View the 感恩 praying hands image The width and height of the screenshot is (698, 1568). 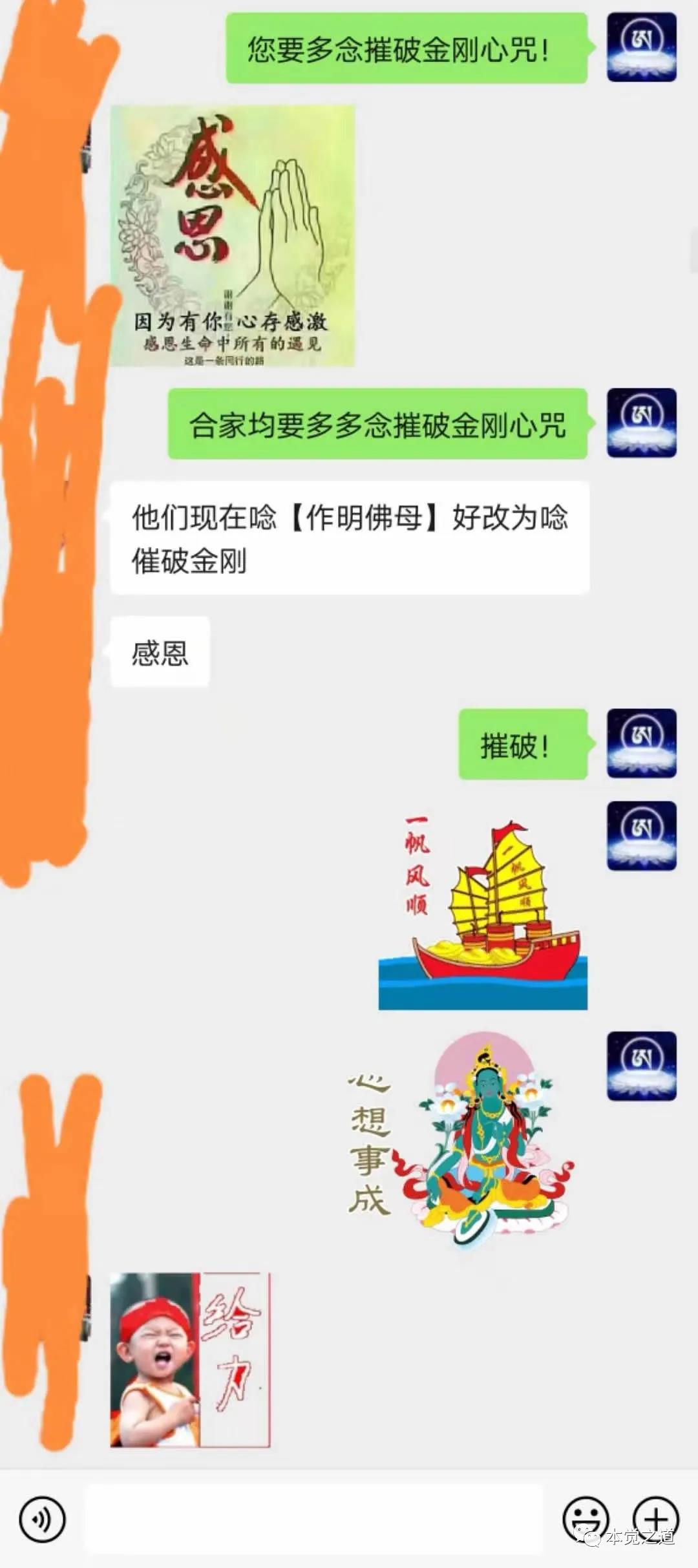pyautogui.click(x=233, y=236)
